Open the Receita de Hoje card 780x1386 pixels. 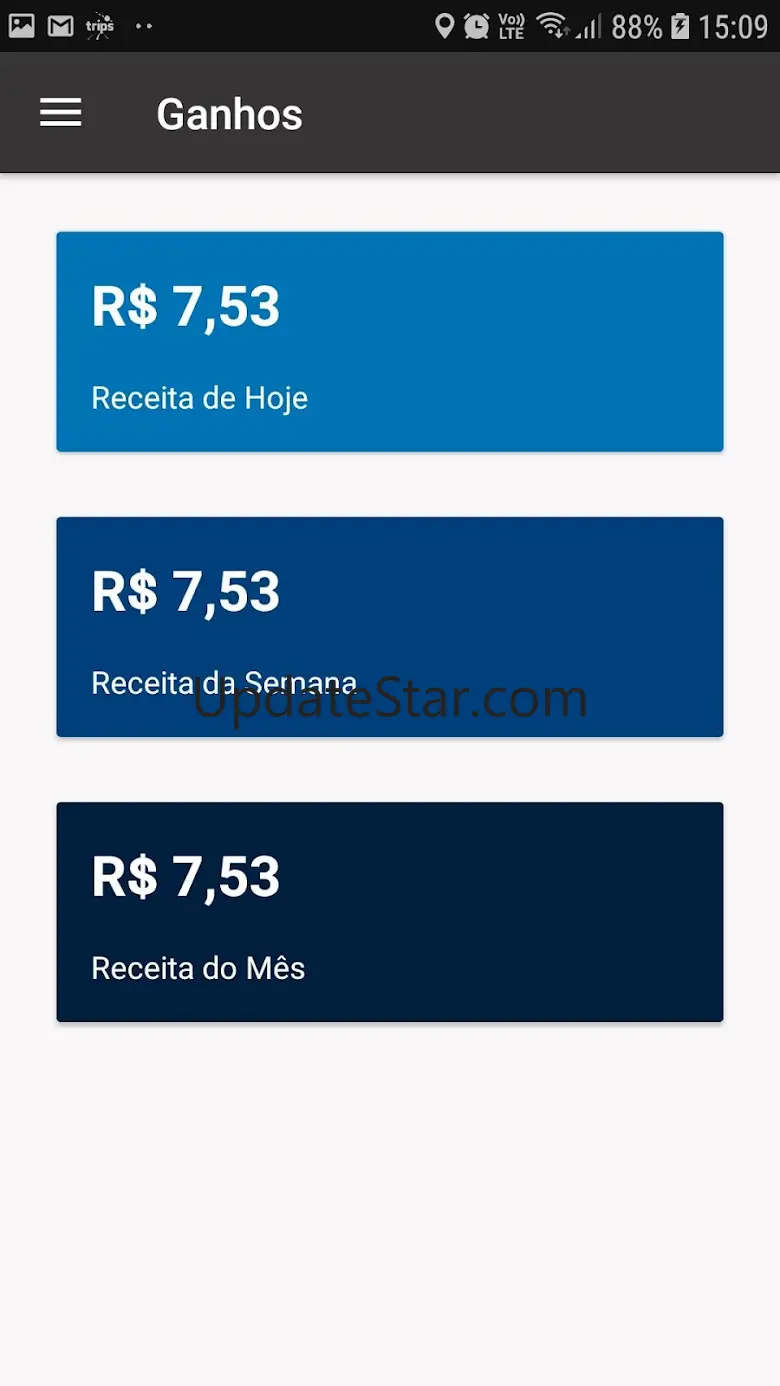click(x=390, y=342)
